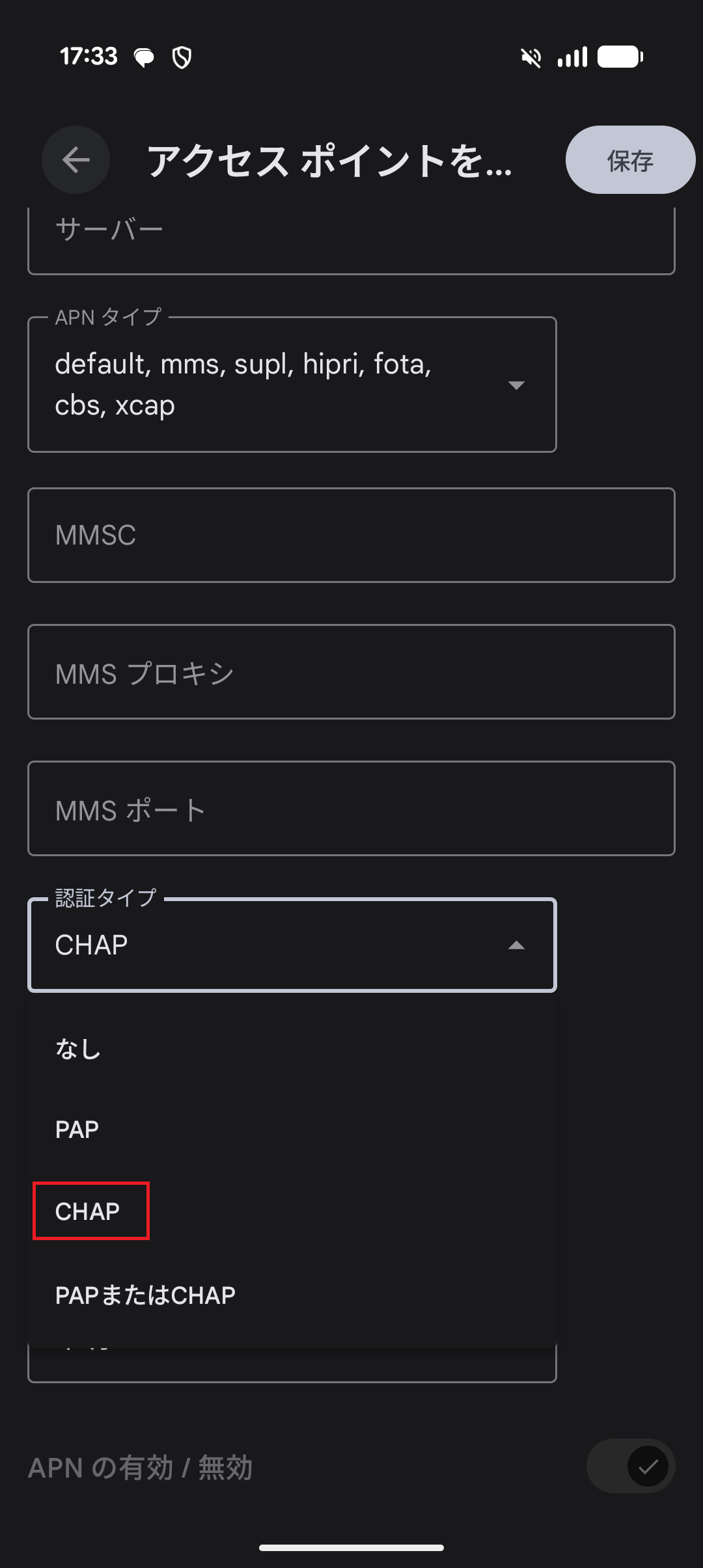Tap the battery indicator icon
Screen dimensions: 703x1568
[x=620, y=57]
